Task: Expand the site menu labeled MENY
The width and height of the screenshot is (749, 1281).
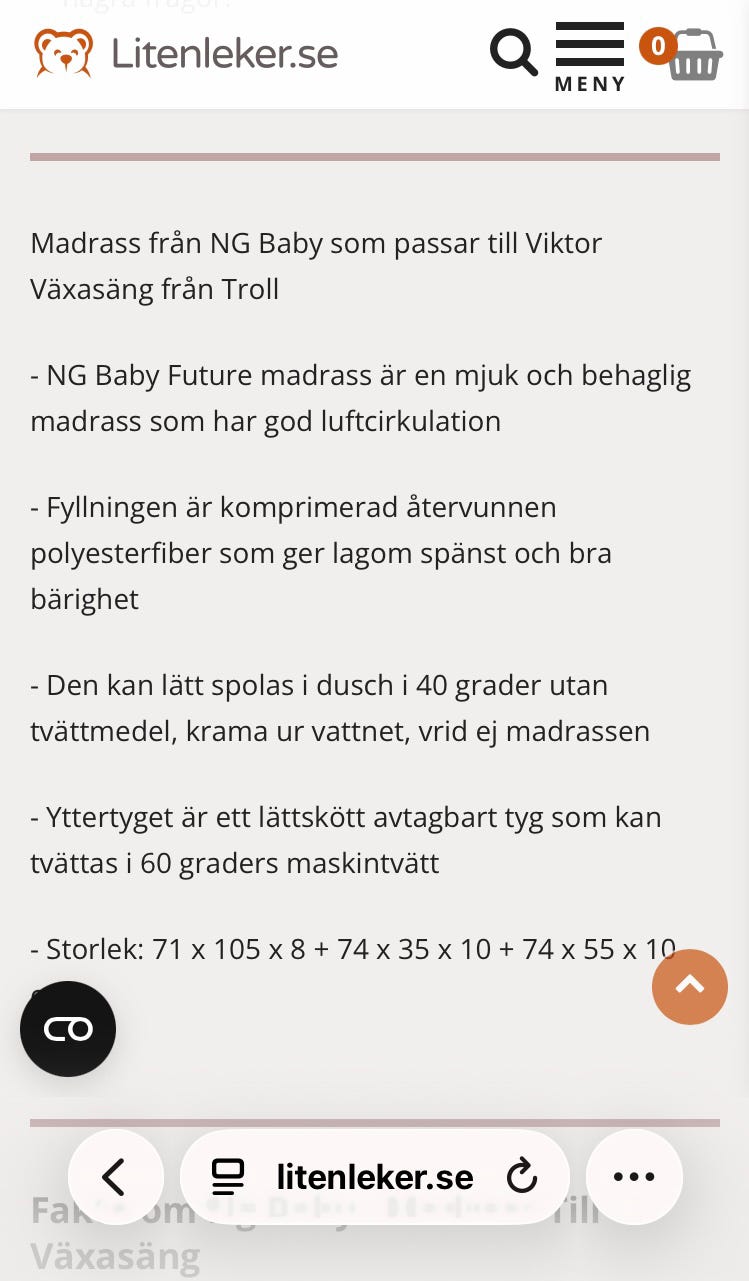Action: [x=589, y=55]
